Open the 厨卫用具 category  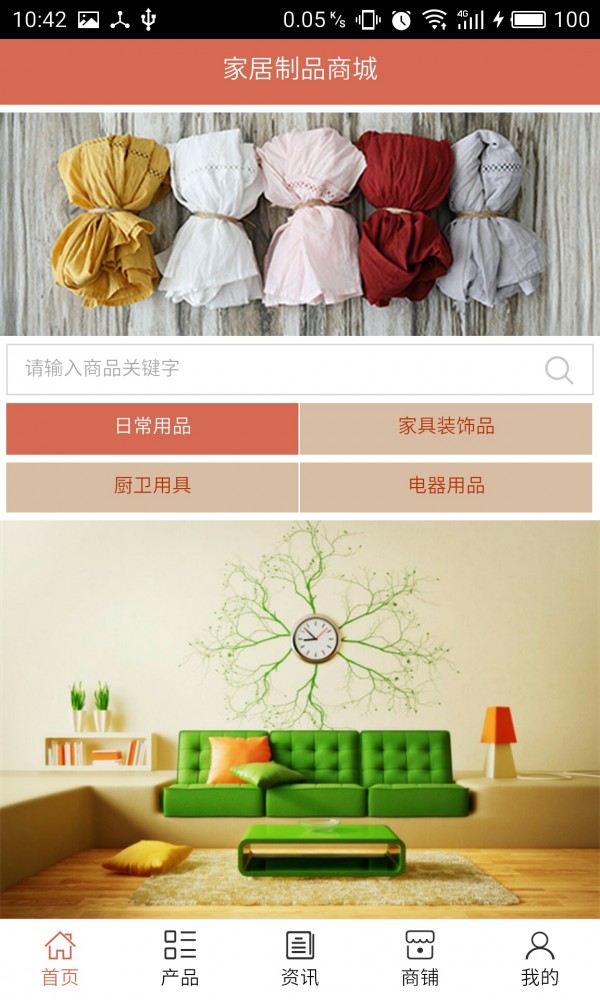152,487
